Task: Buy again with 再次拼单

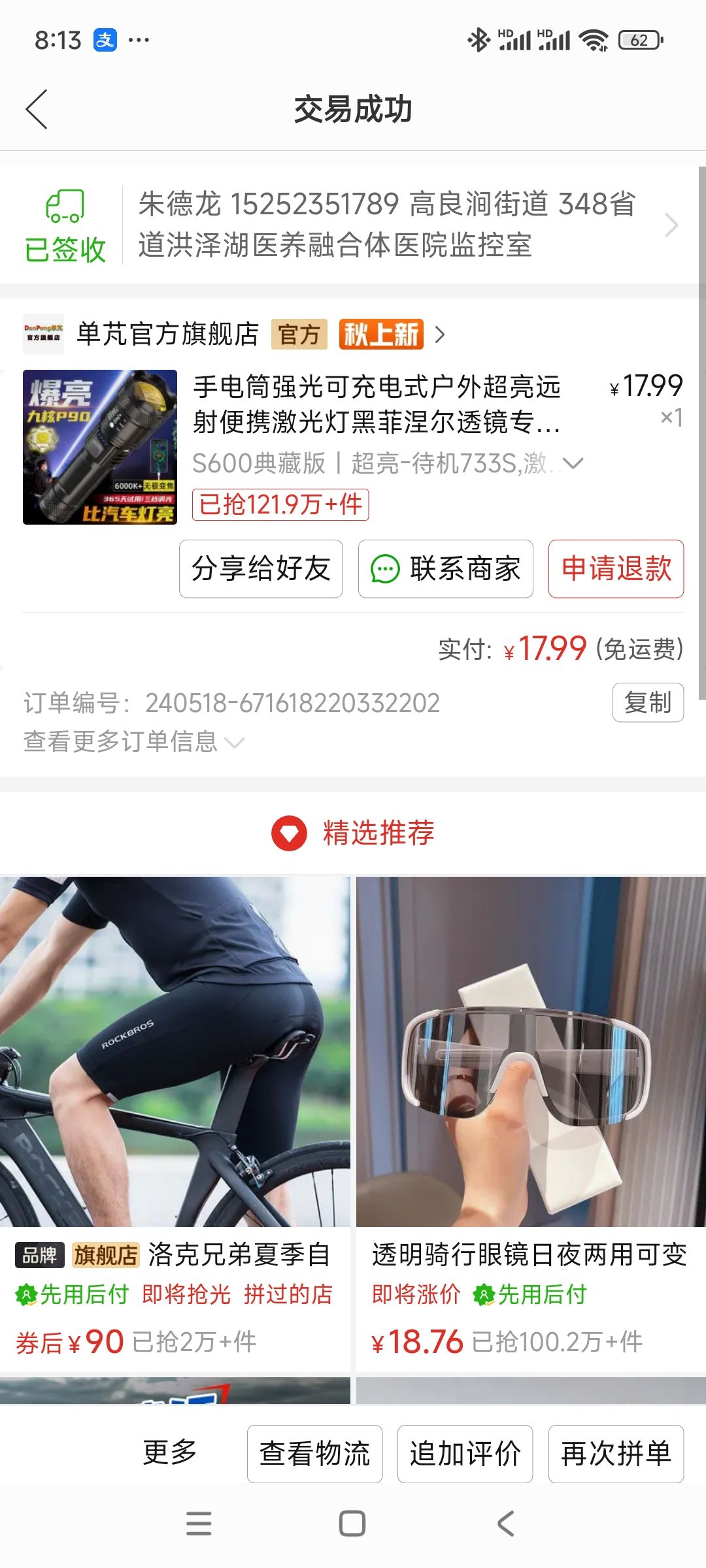Action: 616,1454
